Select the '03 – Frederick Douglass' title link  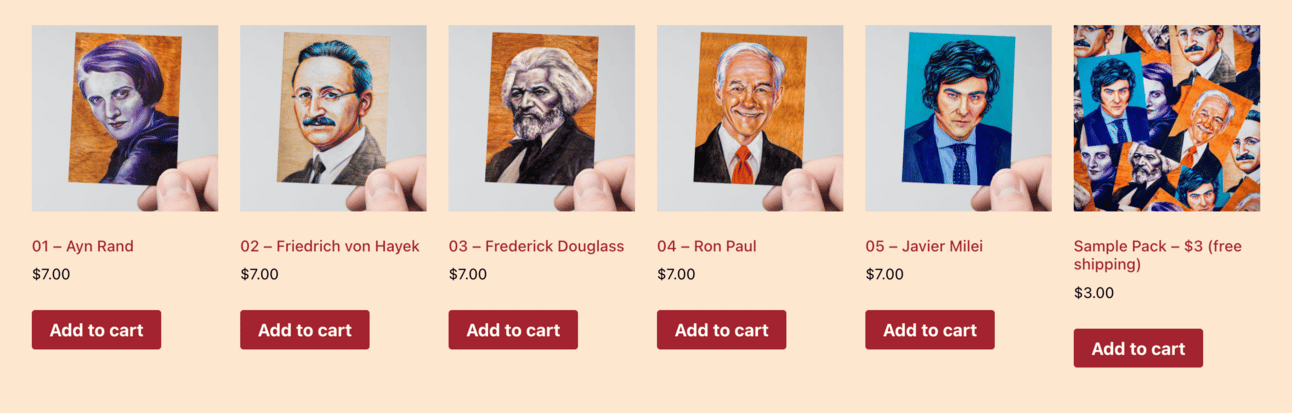coord(536,246)
